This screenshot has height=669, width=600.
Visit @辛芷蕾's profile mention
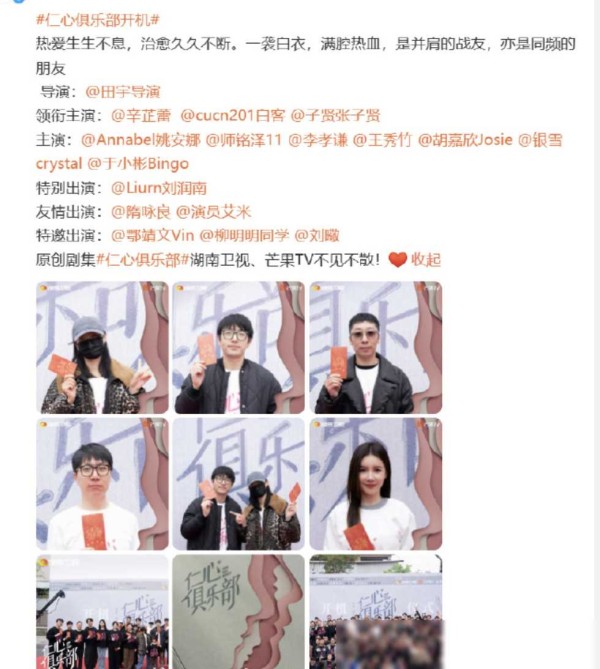pos(146,116)
